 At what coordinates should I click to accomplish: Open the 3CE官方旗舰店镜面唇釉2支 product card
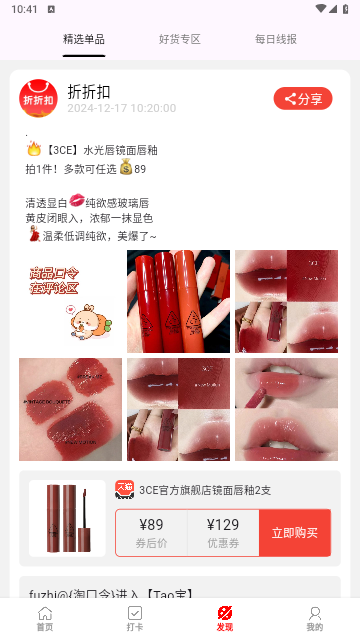[x=180, y=518]
